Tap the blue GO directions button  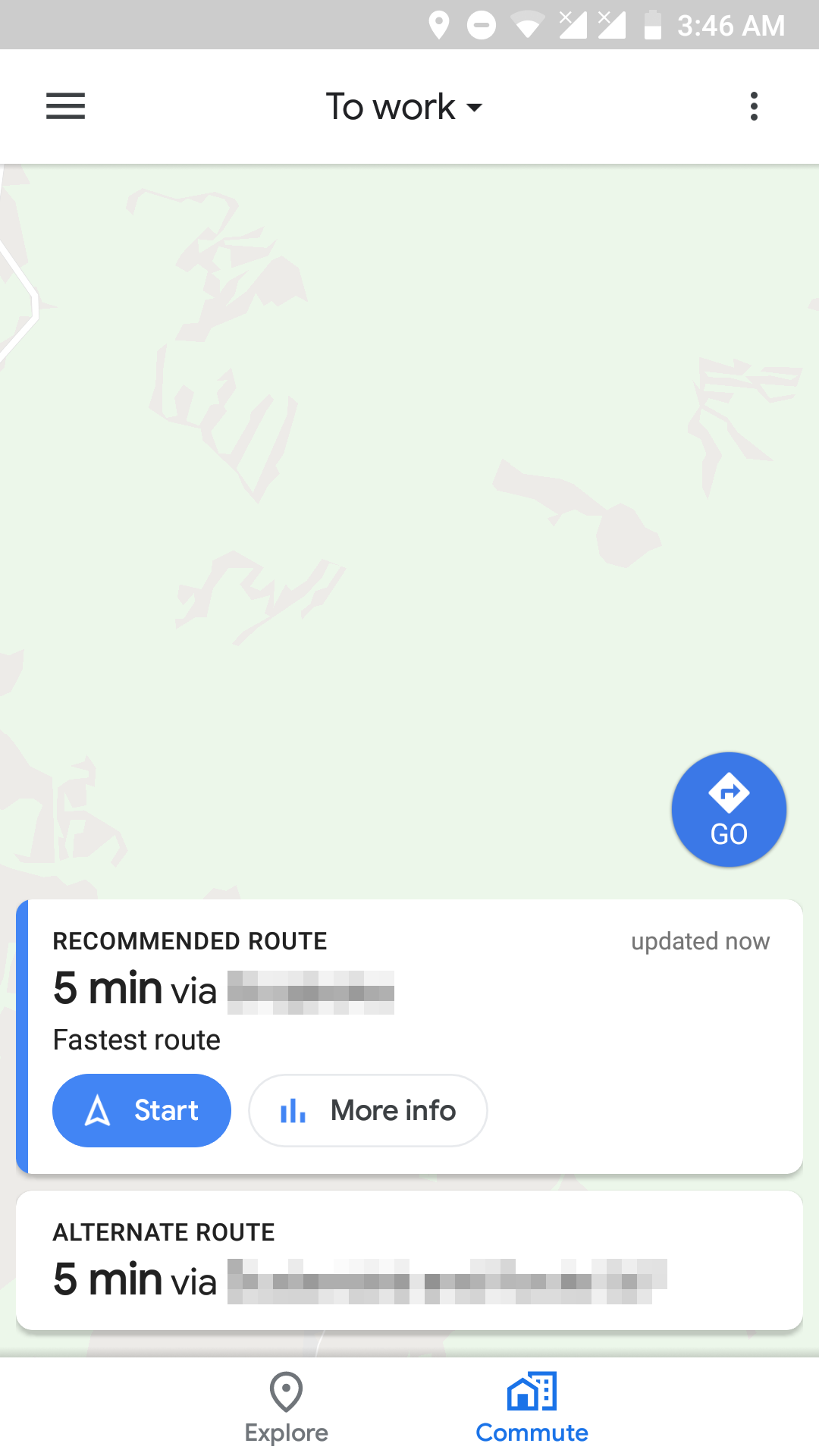(x=729, y=809)
